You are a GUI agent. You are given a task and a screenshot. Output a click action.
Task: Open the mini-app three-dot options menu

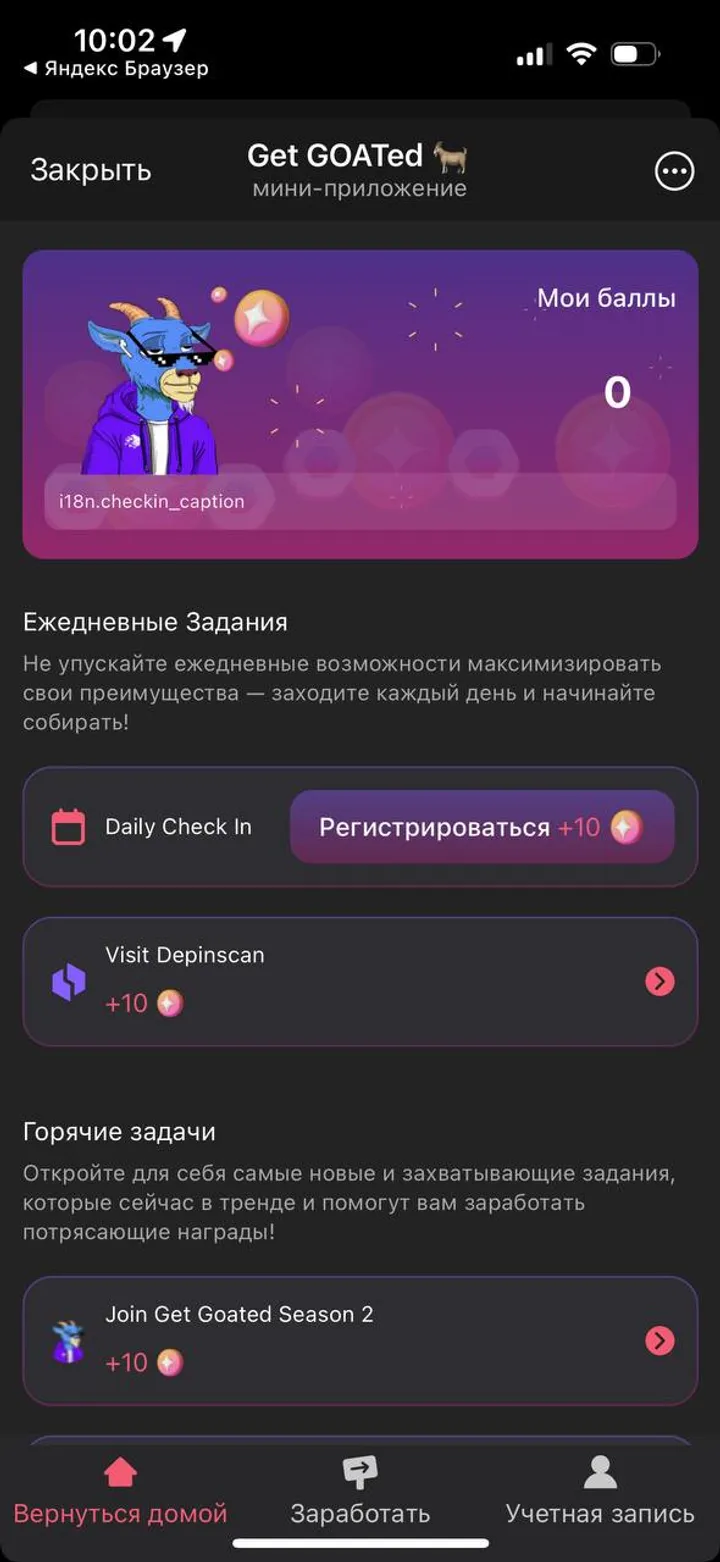click(673, 171)
